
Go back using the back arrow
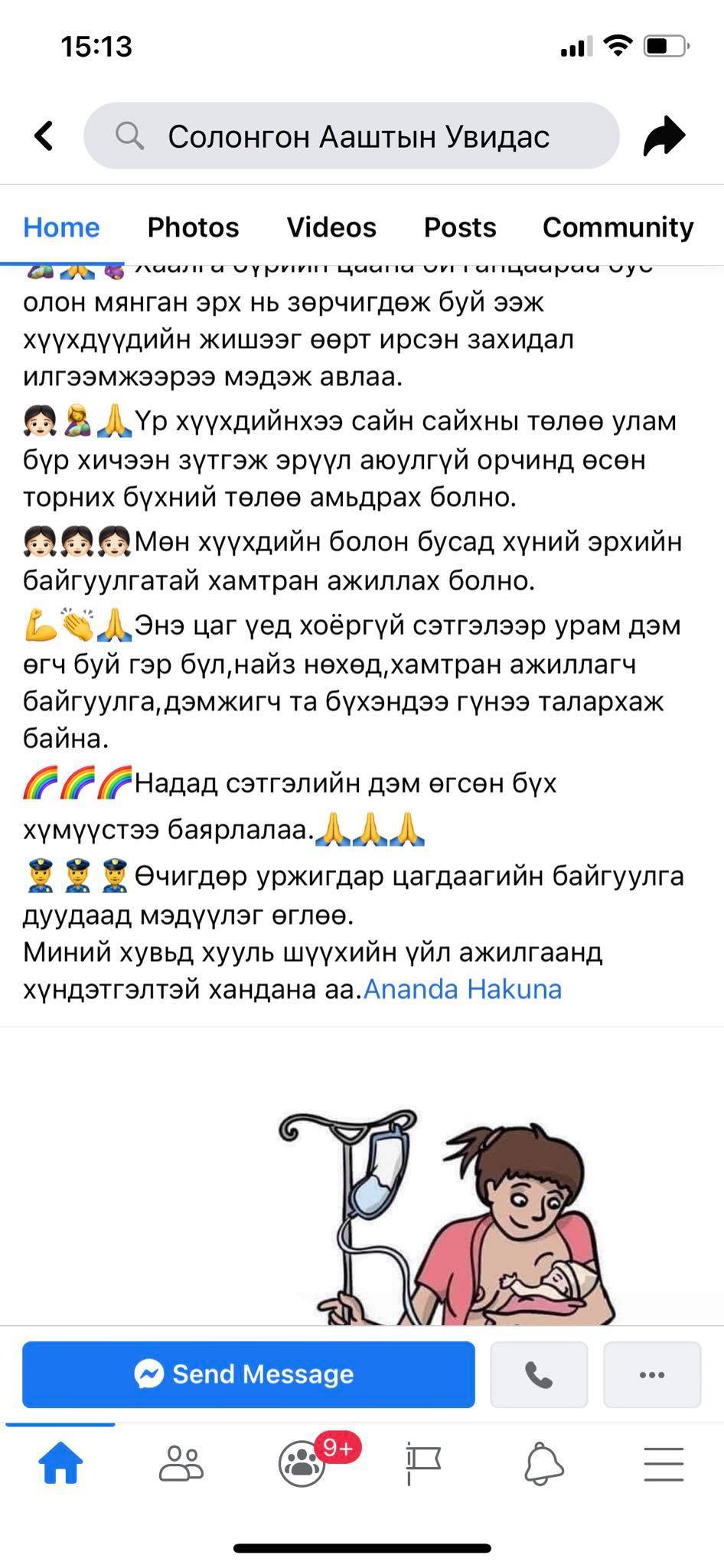coord(44,136)
